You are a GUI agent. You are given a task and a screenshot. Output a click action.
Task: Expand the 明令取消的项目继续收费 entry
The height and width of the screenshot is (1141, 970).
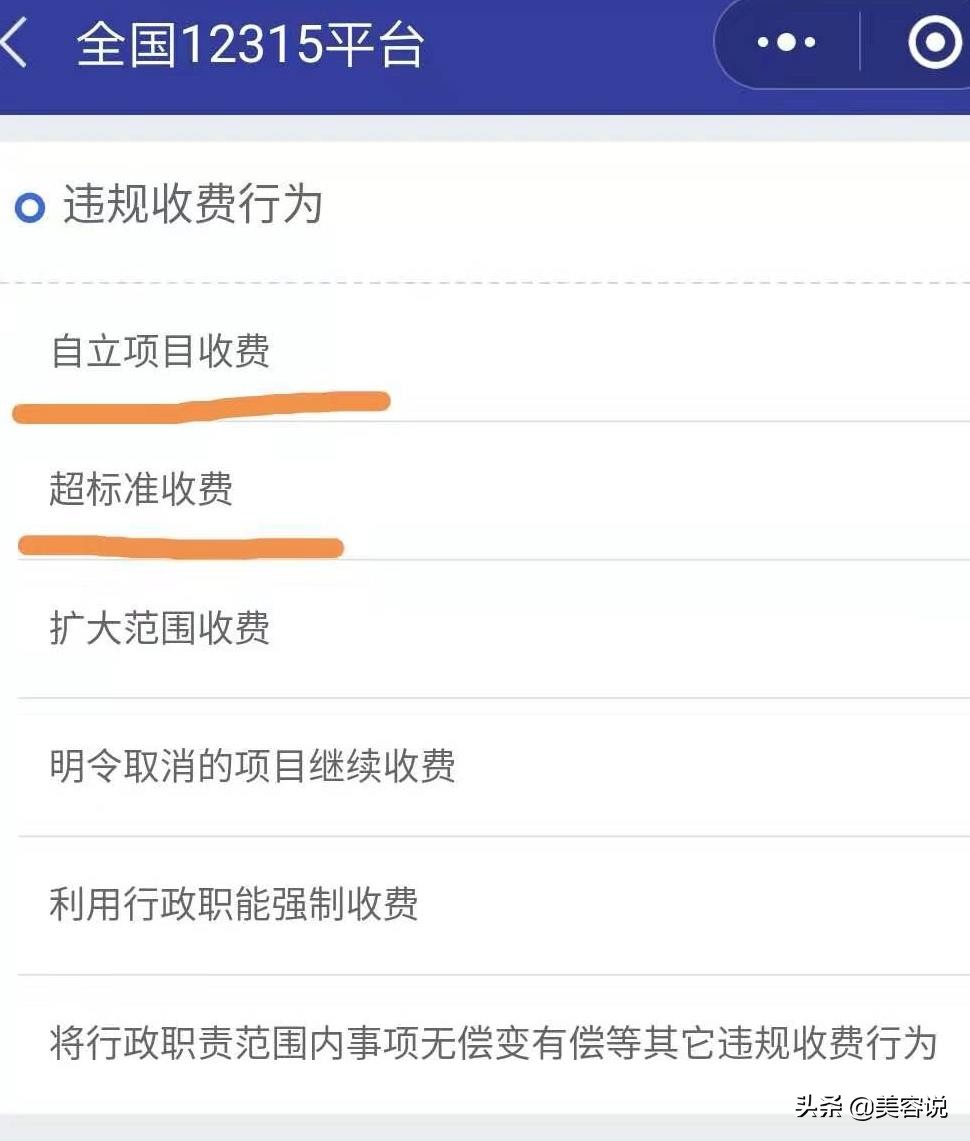[250, 765]
